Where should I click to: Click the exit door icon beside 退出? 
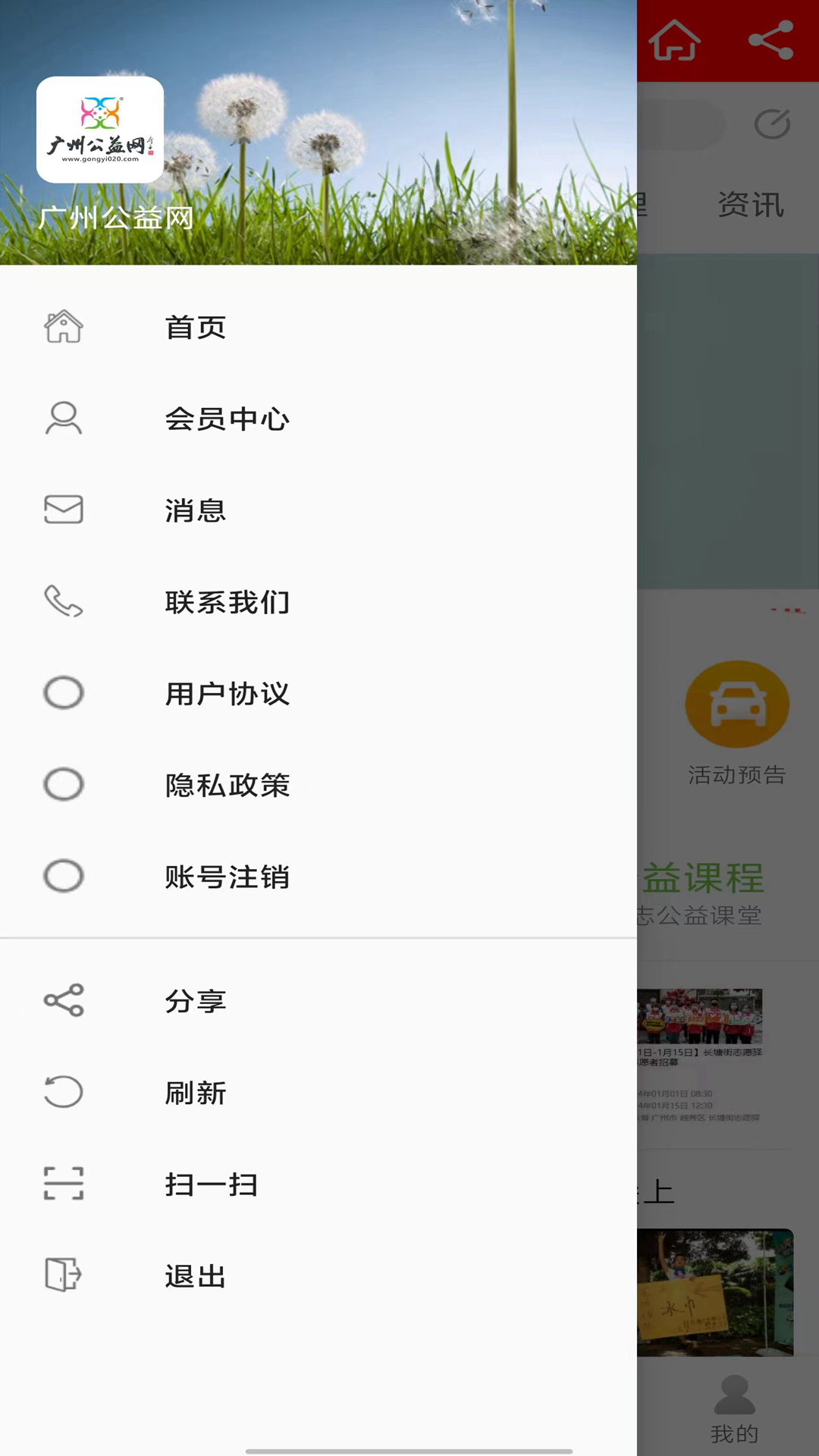(x=64, y=1276)
